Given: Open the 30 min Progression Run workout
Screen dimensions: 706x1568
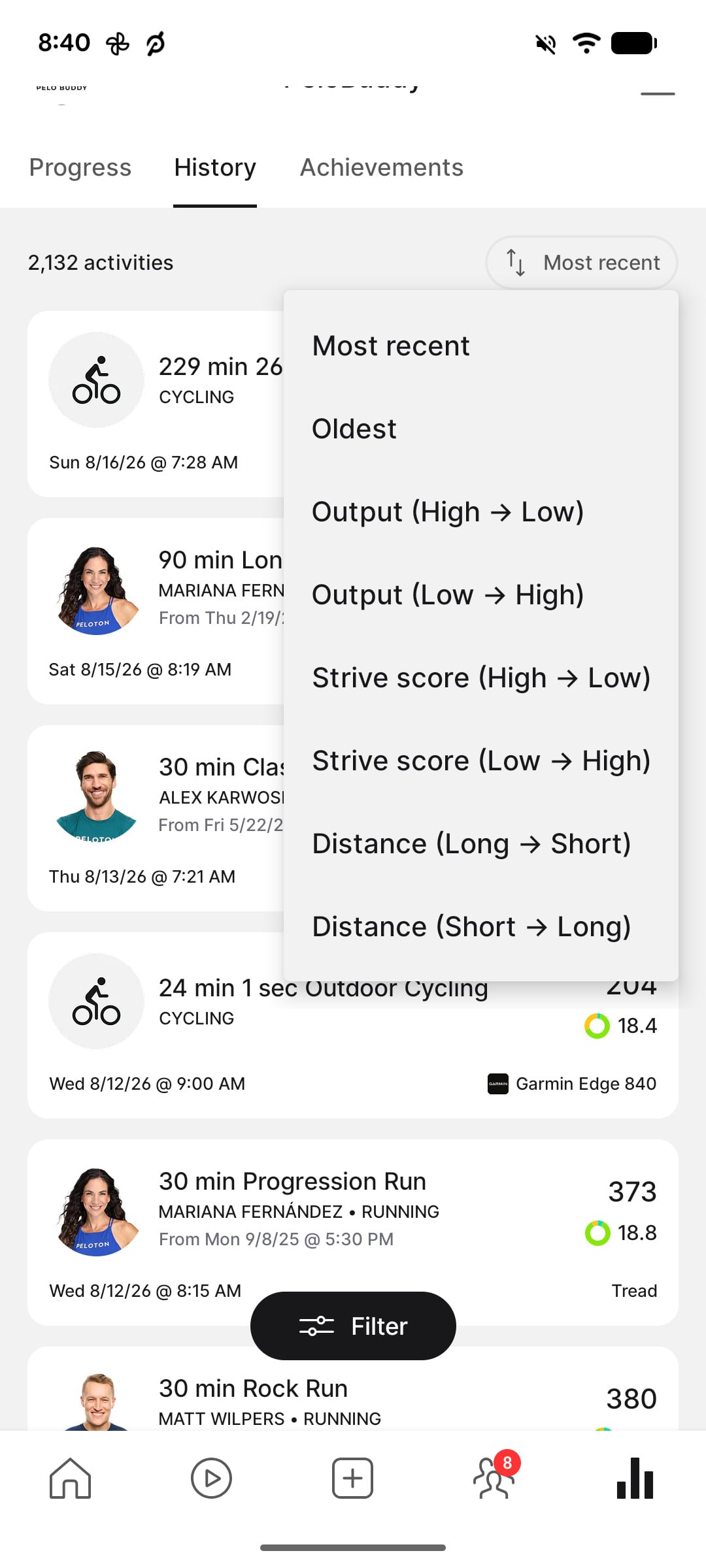Looking at the screenshot, I should coord(353,1232).
